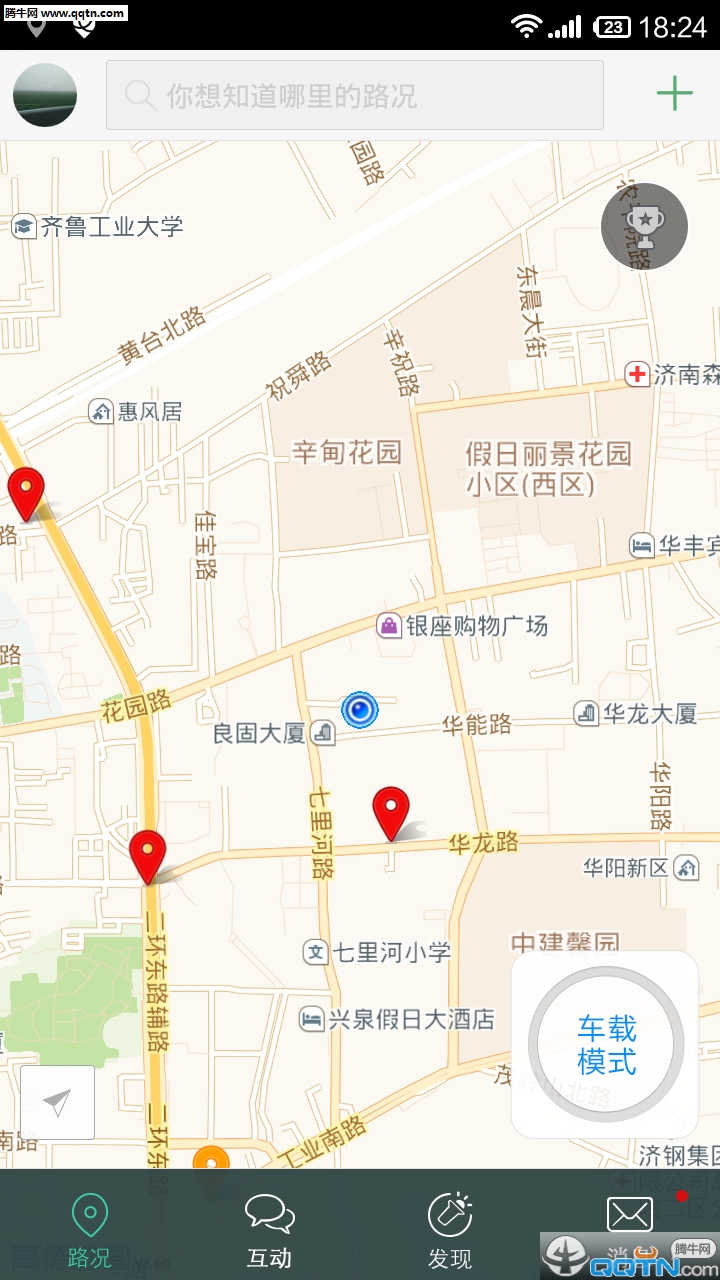Select the red pin near 惠风居
Viewport: 720px width, 1280px height.
point(26,492)
